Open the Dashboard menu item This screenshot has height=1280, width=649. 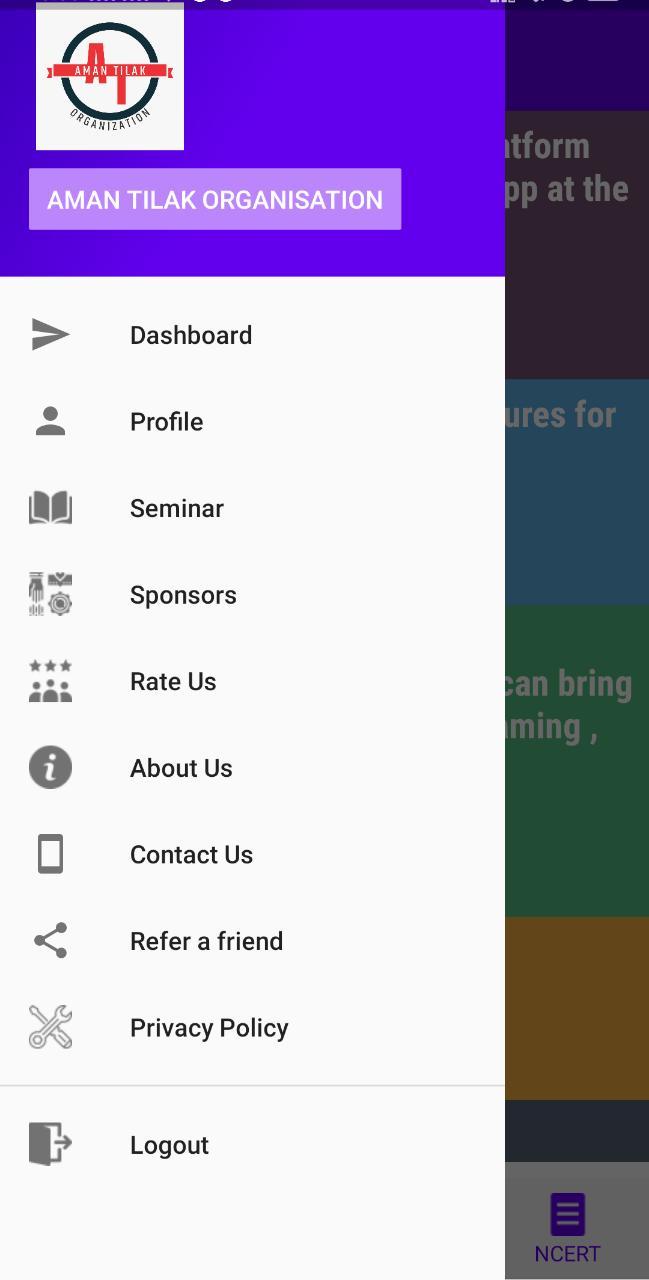point(252,335)
